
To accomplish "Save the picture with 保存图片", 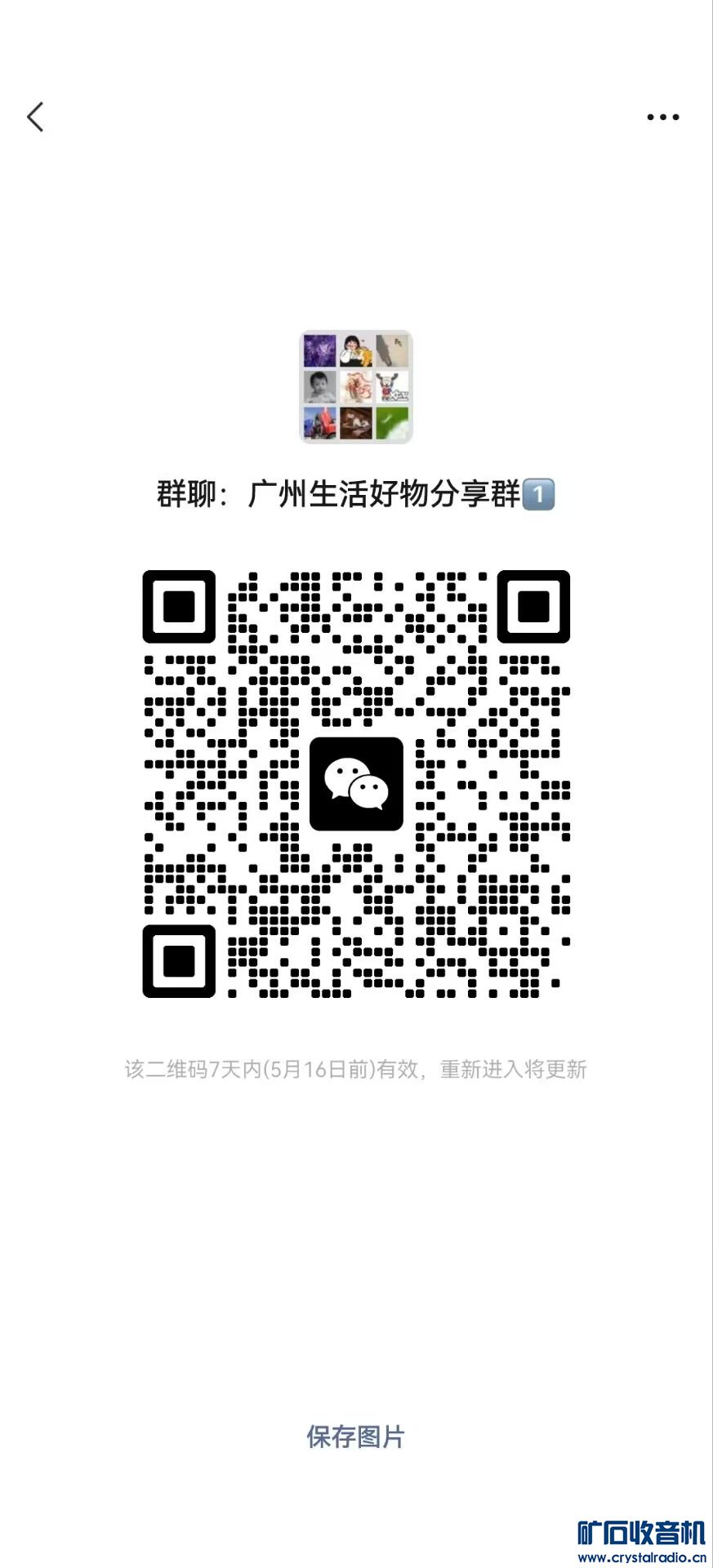I will pos(355,1437).
